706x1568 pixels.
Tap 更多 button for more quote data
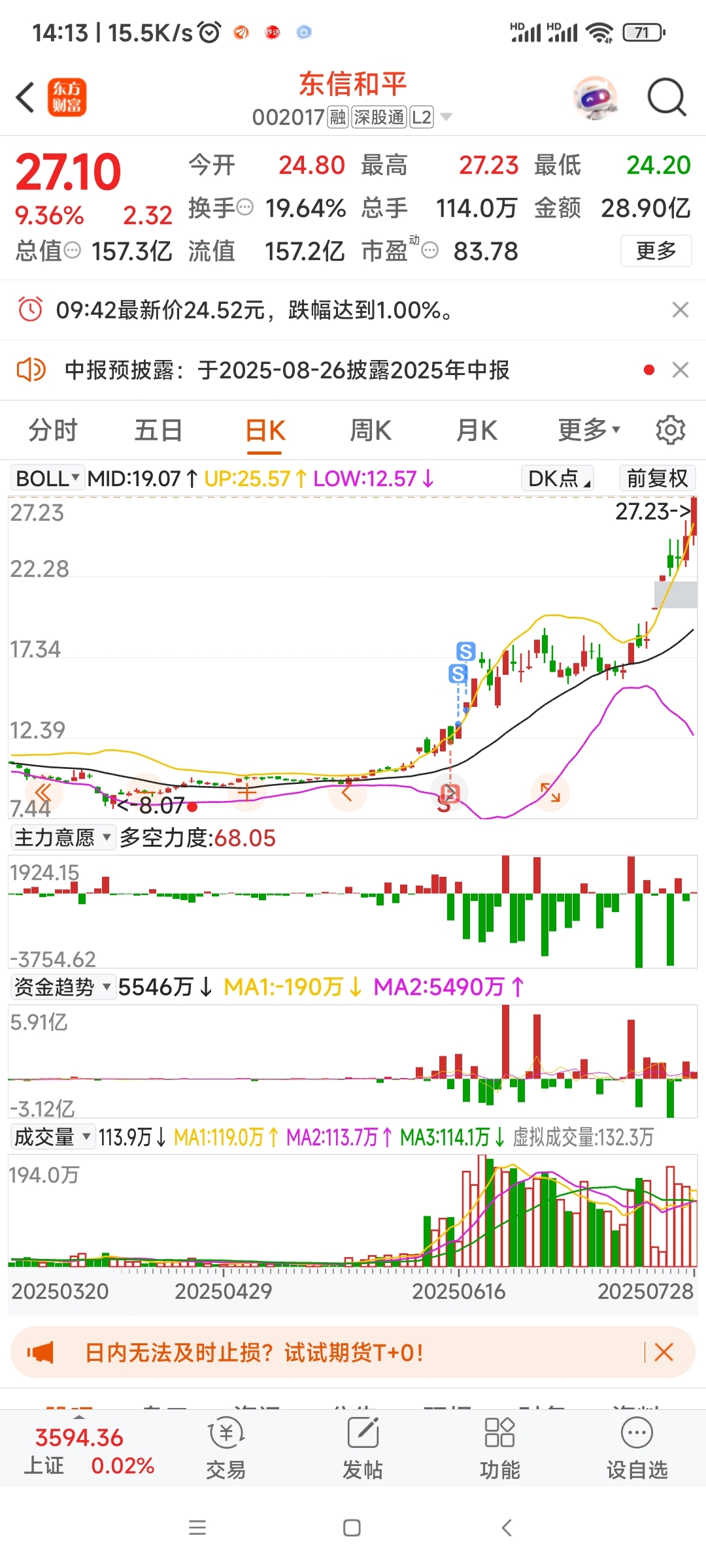656,251
